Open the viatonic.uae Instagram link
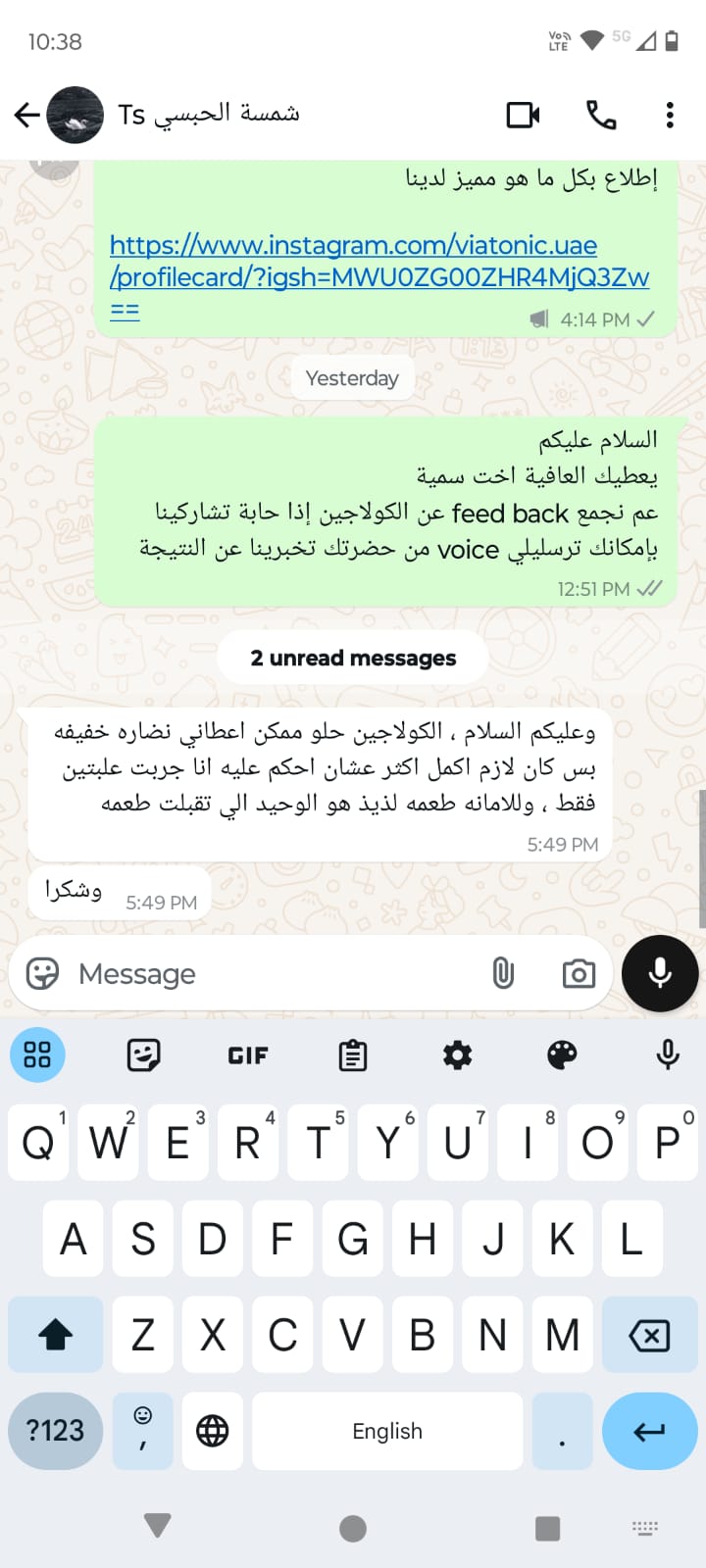This screenshot has height=1568, width=706. [378, 261]
